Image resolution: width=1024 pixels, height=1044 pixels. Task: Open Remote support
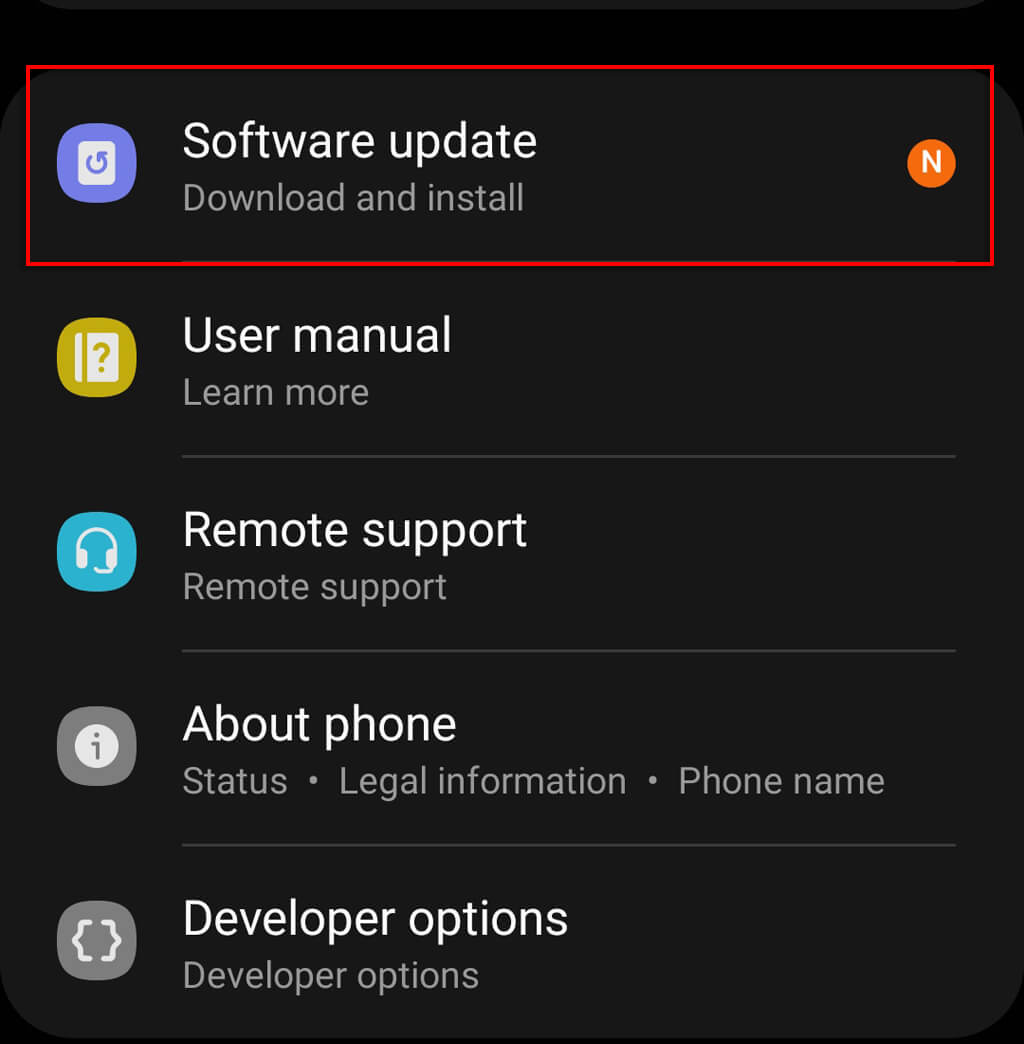tap(355, 554)
